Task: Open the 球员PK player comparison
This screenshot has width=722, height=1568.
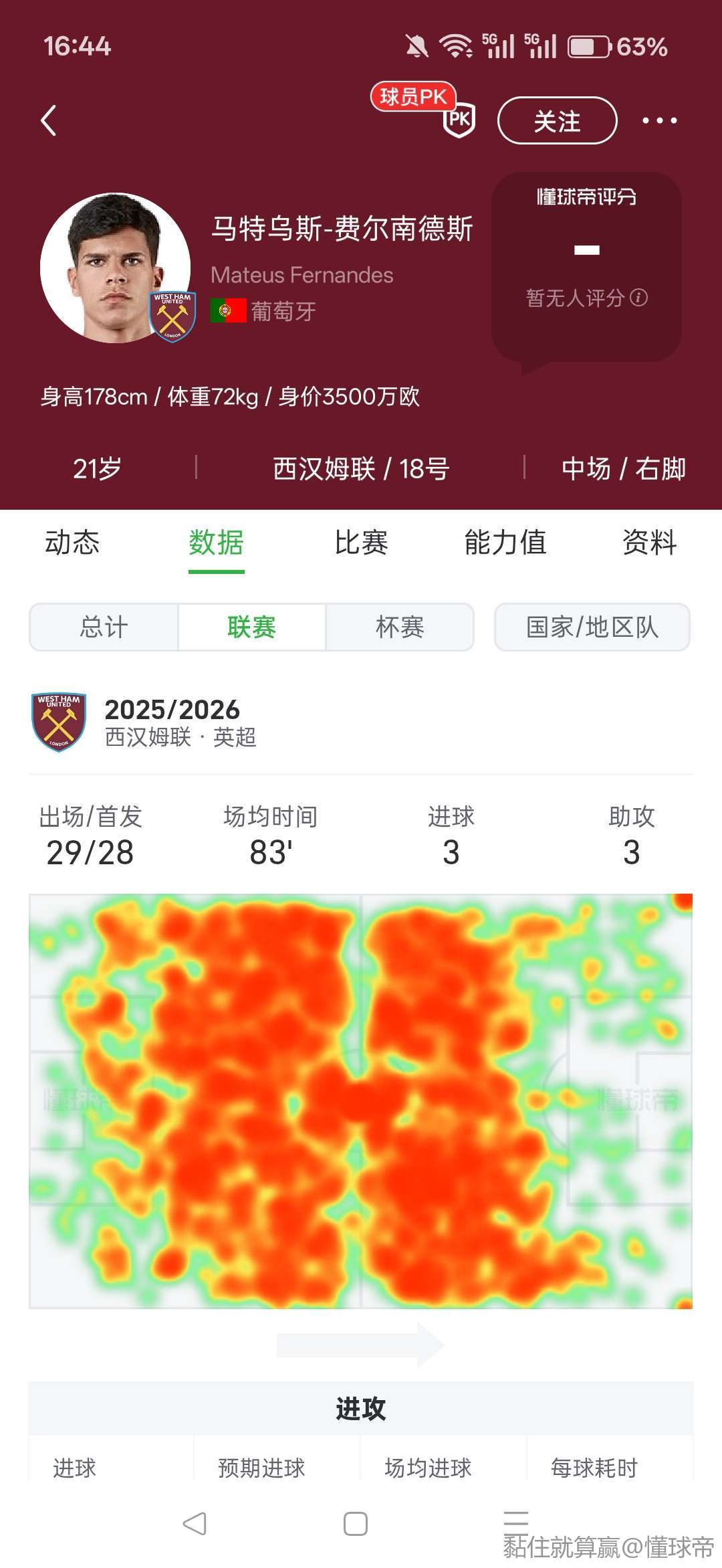Action: coord(424,110)
